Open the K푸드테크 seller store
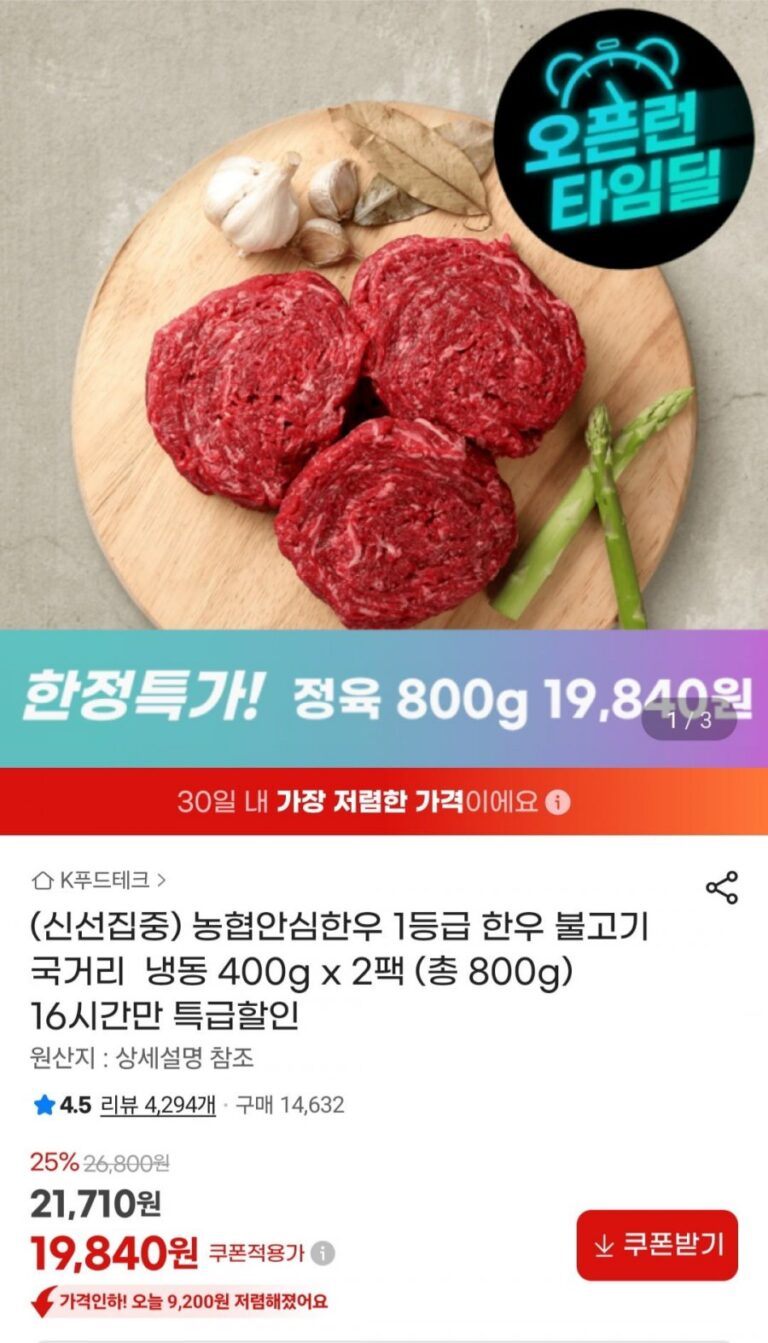This screenshot has width=768, height=1343. 100,880
